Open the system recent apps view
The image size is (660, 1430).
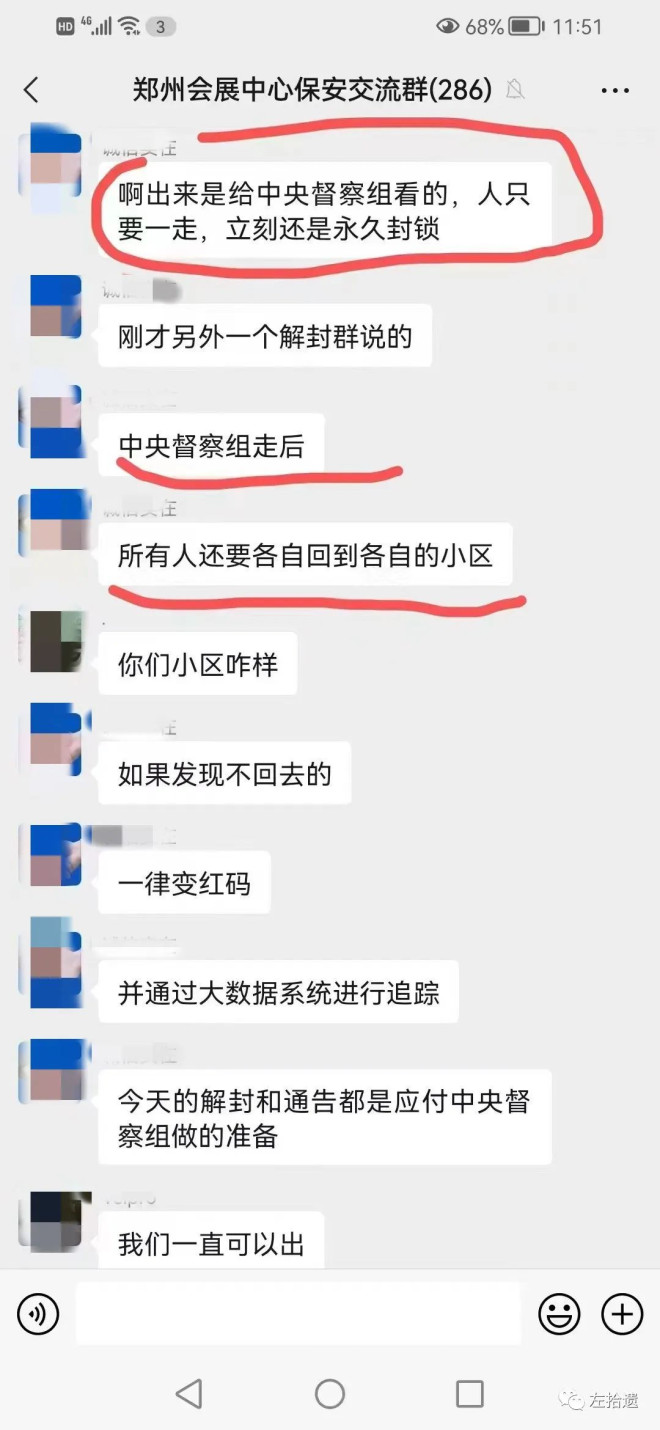pos(469,1393)
